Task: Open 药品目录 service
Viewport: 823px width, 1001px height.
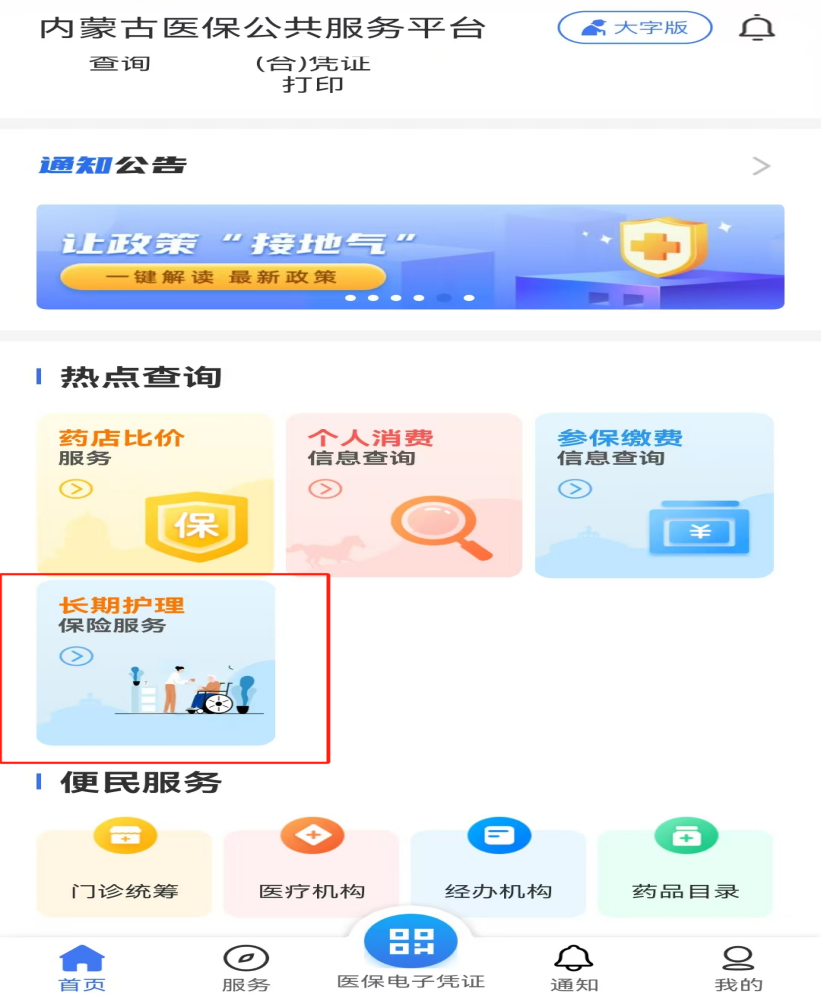Action: click(x=685, y=872)
